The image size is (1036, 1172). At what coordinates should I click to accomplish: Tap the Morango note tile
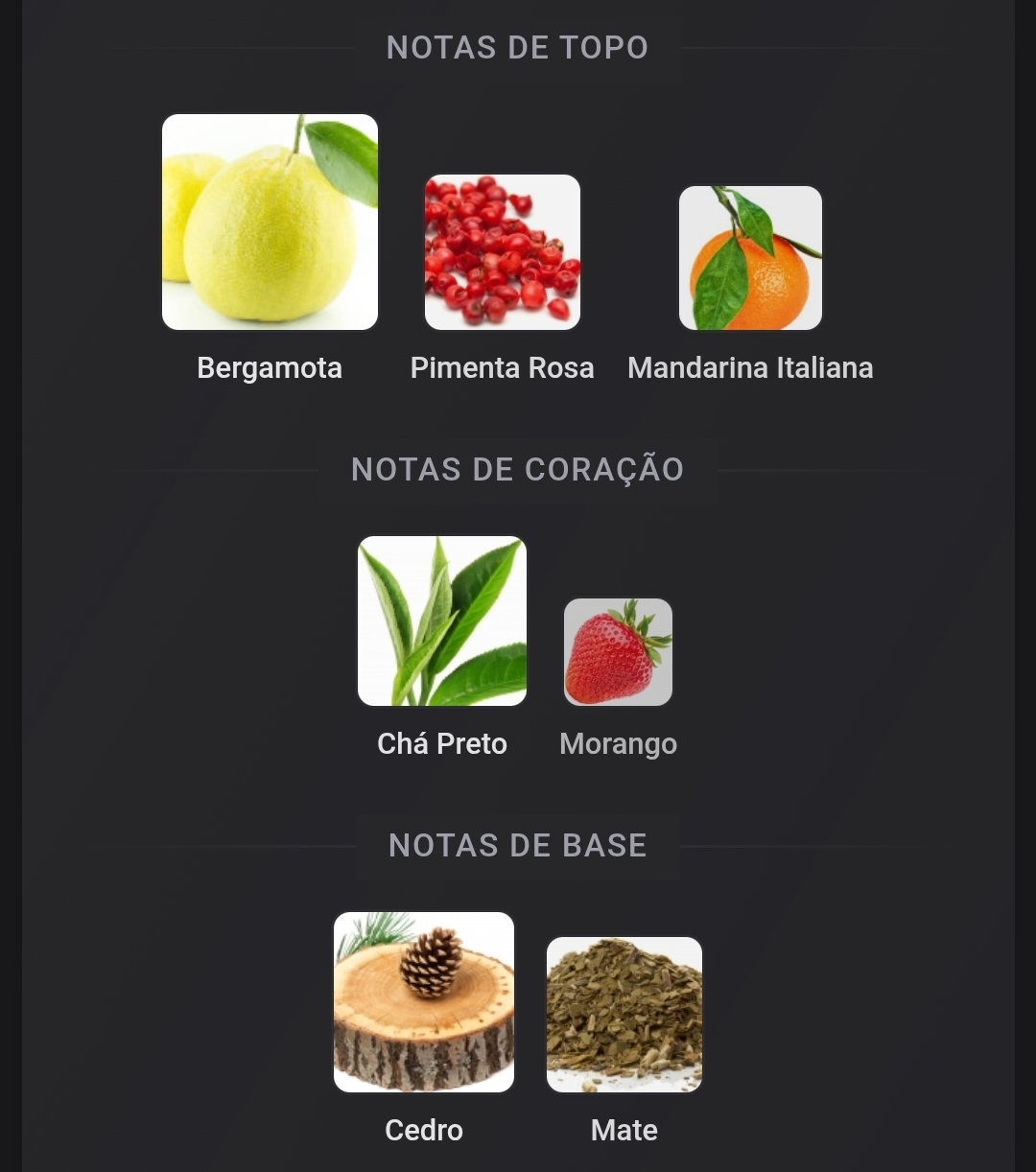pyautogui.click(x=618, y=652)
